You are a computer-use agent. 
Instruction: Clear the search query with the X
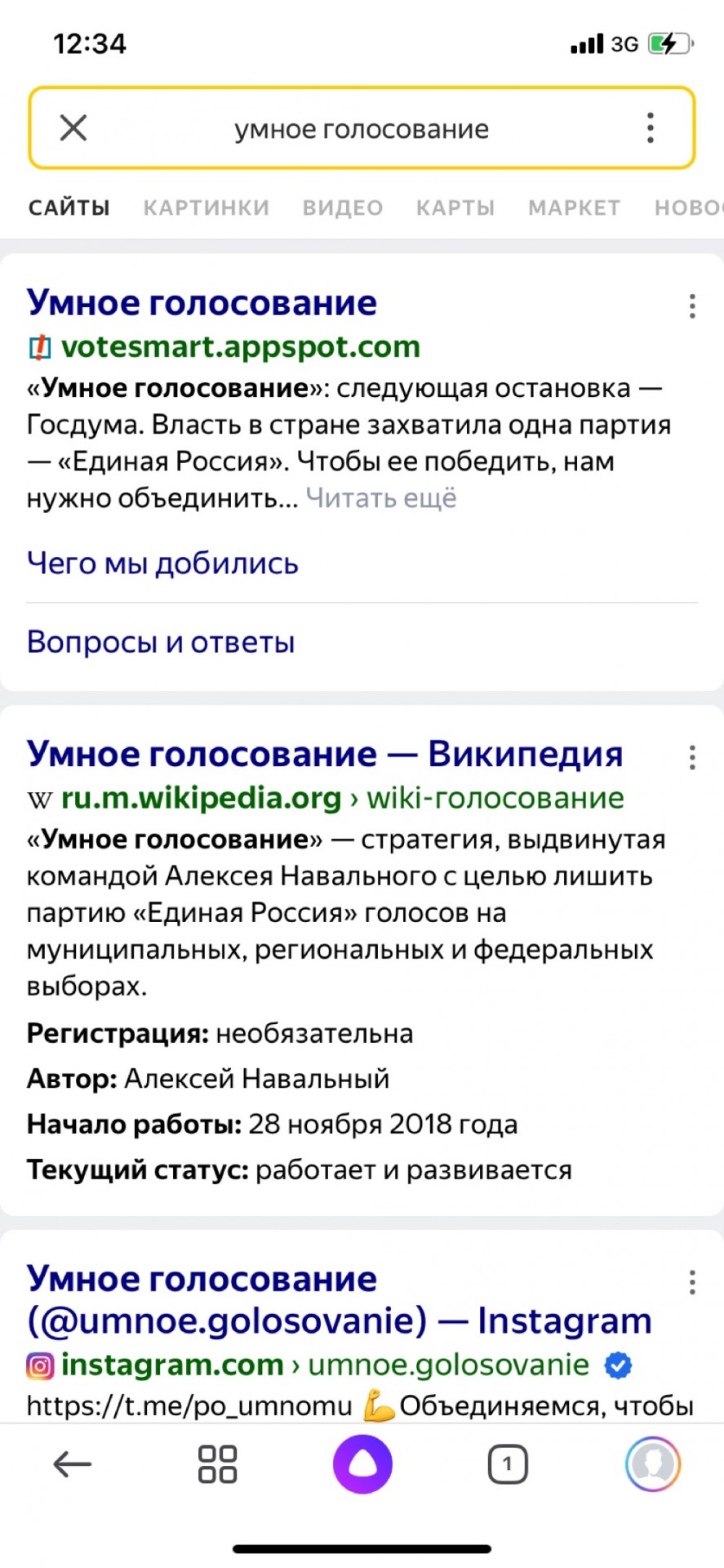point(73,127)
